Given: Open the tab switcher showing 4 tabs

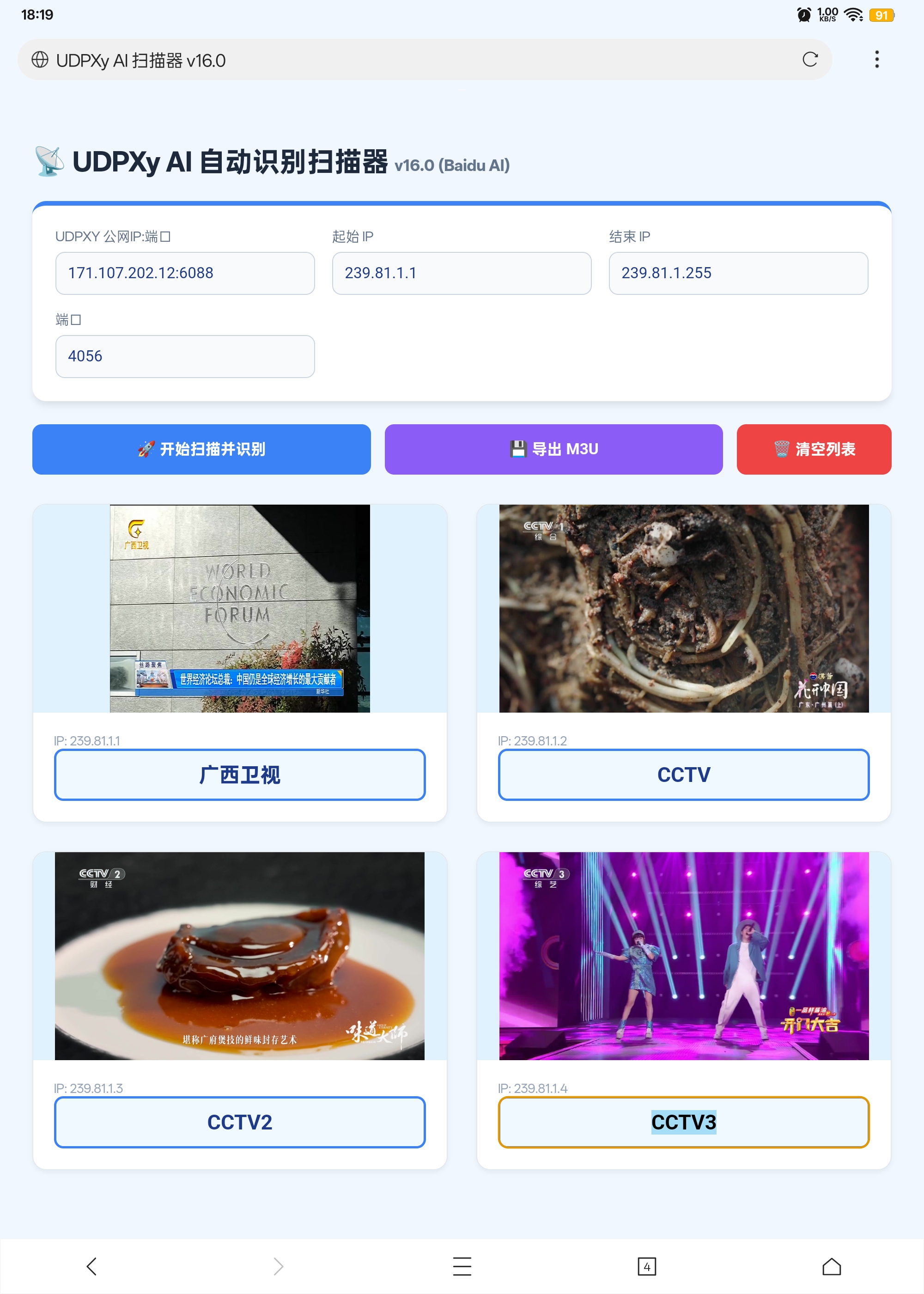Looking at the screenshot, I should 646,1266.
